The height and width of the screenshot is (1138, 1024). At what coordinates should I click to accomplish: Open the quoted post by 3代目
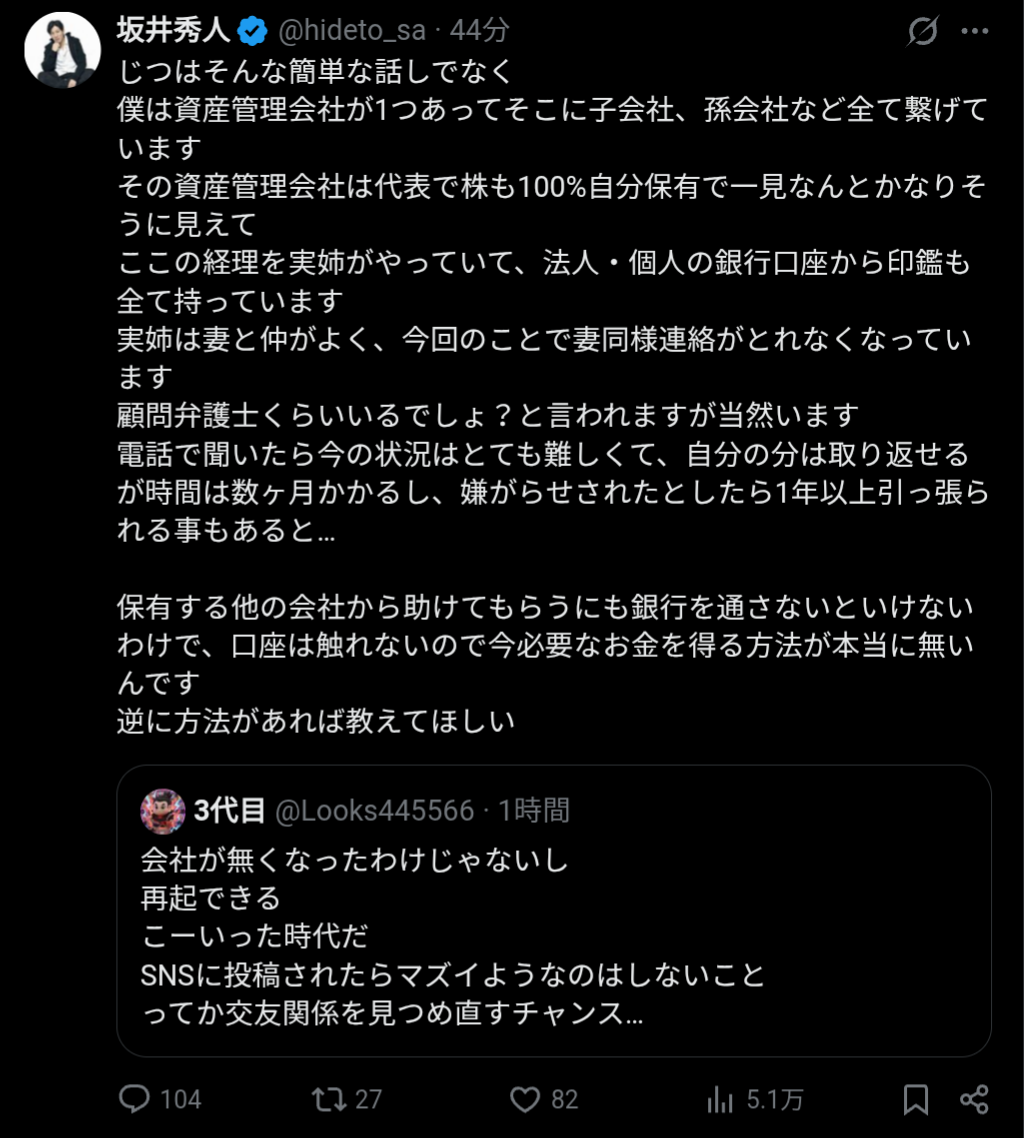click(554, 910)
